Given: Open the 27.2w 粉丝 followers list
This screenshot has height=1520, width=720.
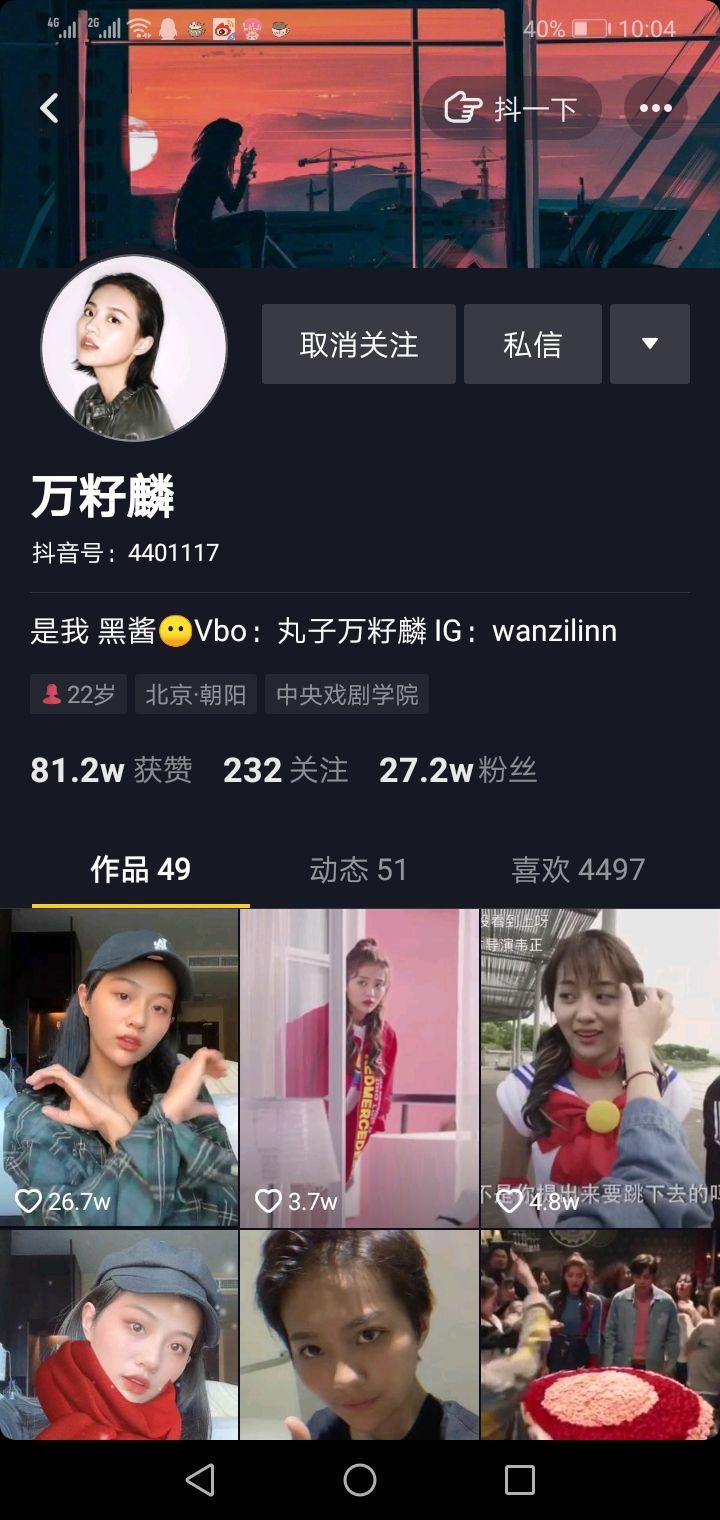Looking at the screenshot, I should click(457, 770).
